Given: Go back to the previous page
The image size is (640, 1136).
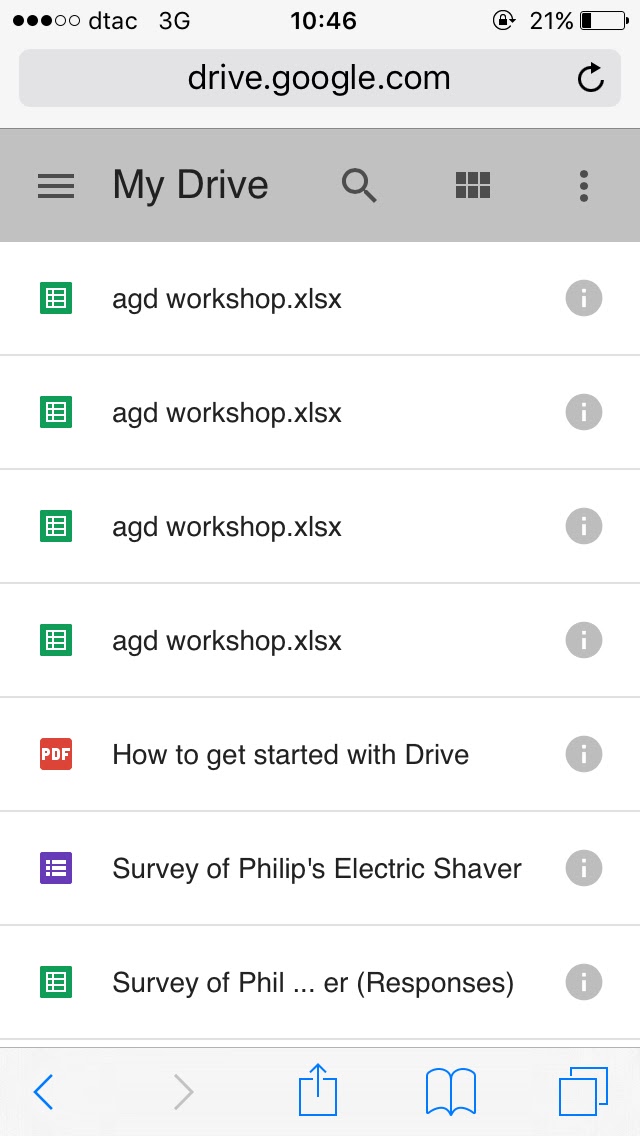Looking at the screenshot, I should (43, 1091).
